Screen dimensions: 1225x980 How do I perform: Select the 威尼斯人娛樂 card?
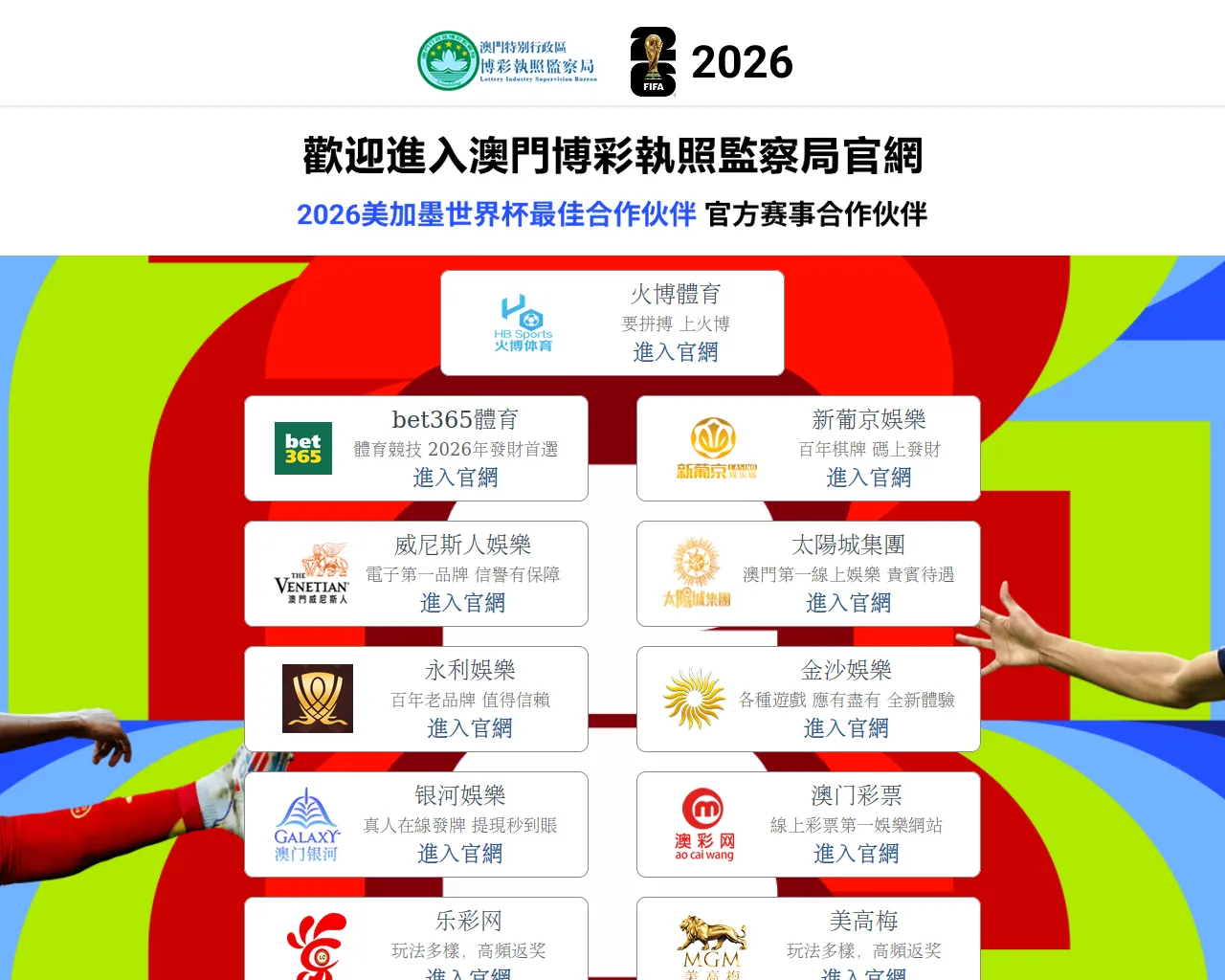(416, 574)
